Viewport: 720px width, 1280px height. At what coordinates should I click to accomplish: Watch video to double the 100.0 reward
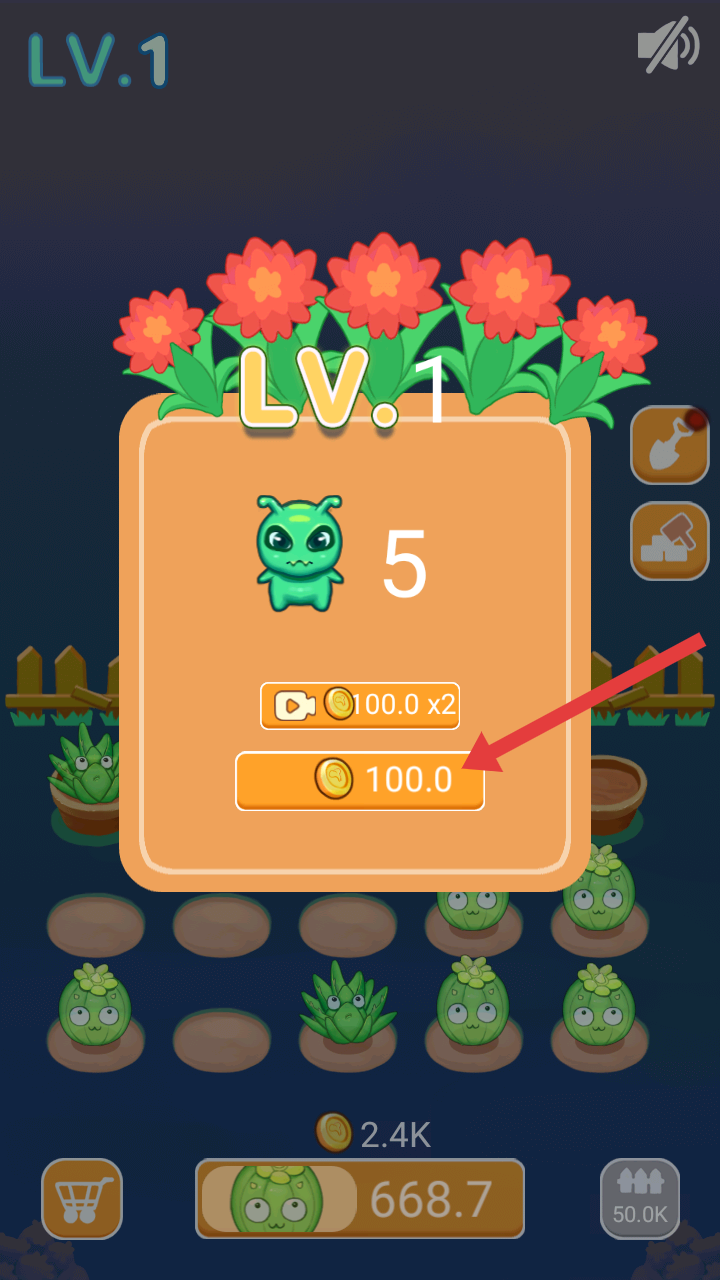[x=360, y=705]
